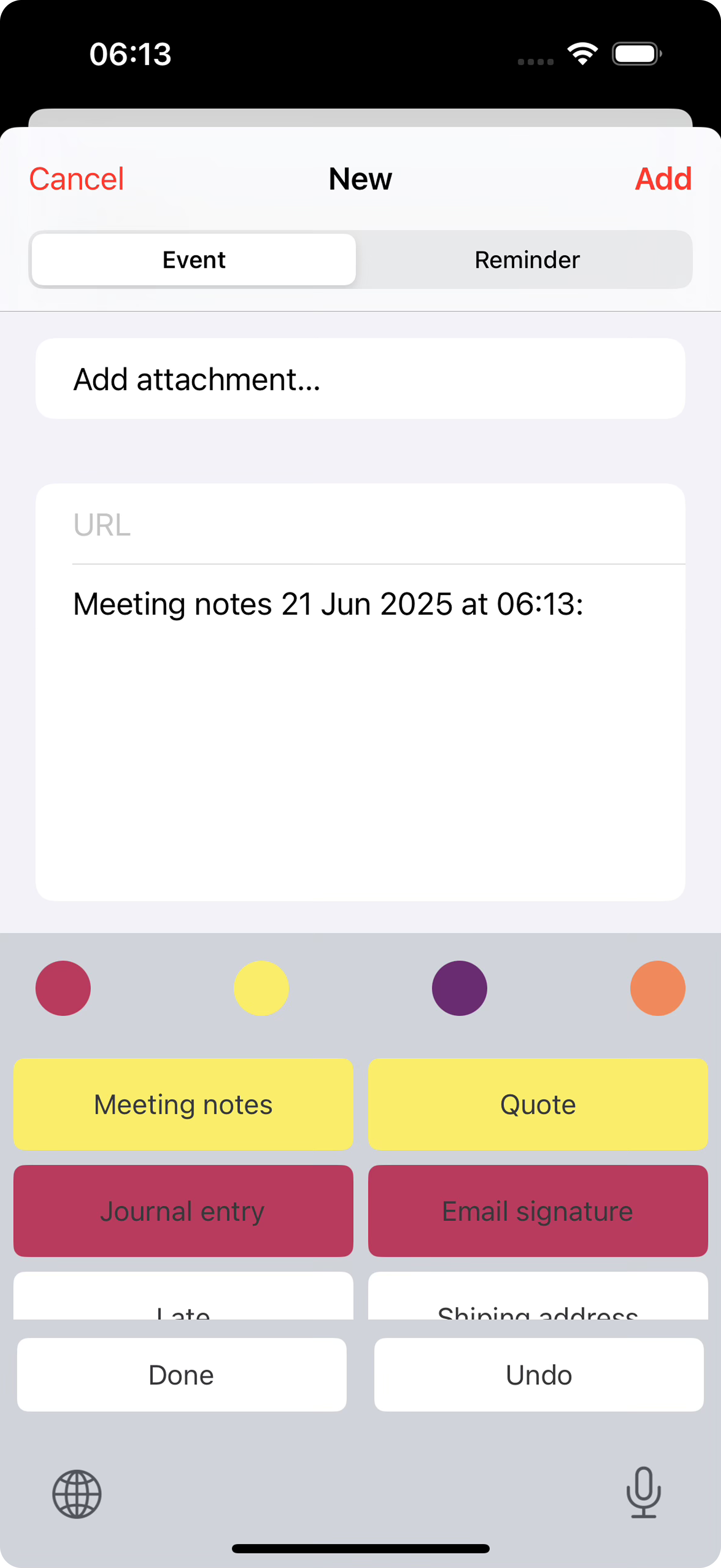Tap Add to save the event
This screenshot has height=1568, width=721.
tap(663, 178)
